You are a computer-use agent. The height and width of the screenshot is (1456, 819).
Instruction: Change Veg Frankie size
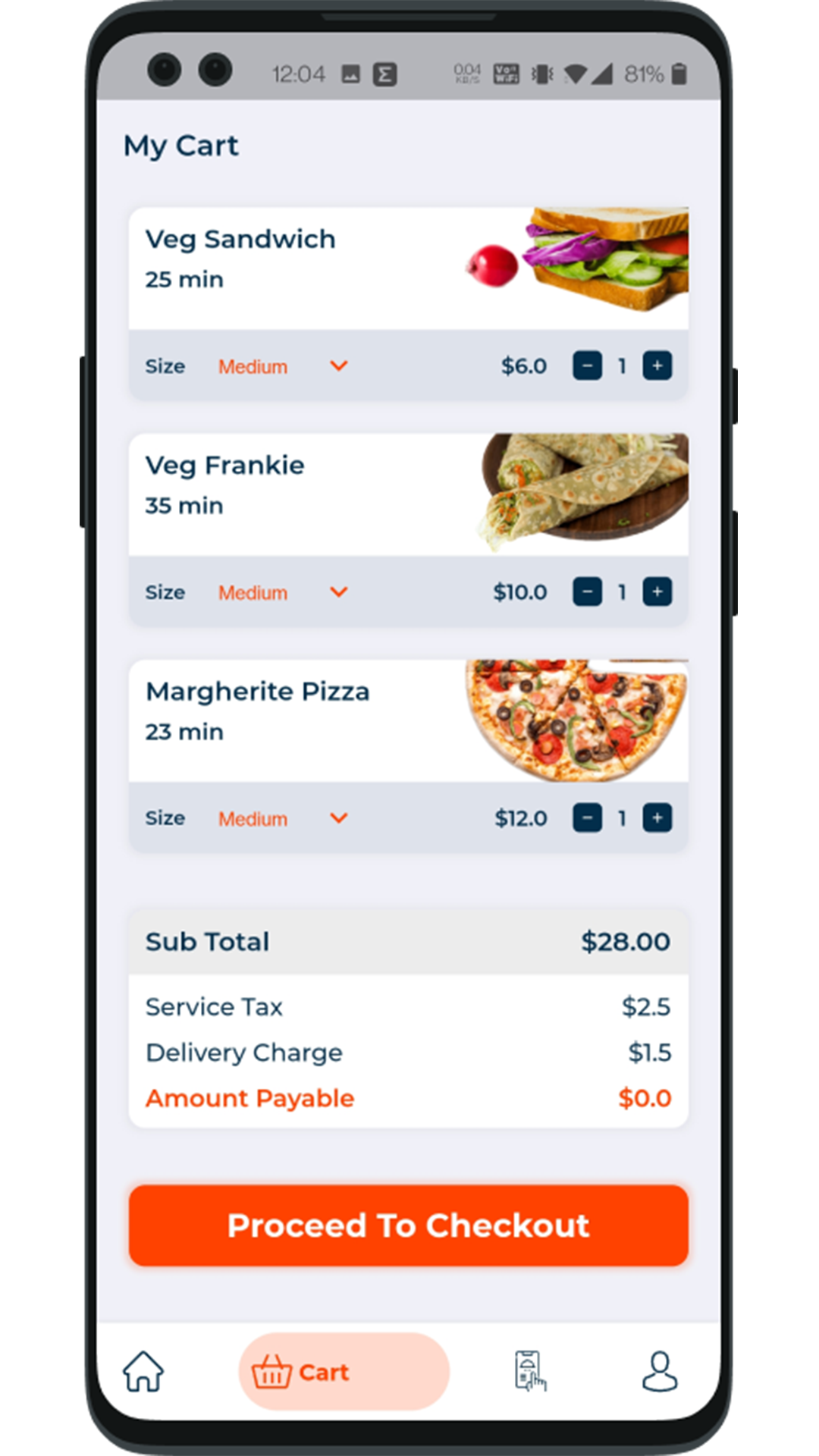[x=338, y=592]
